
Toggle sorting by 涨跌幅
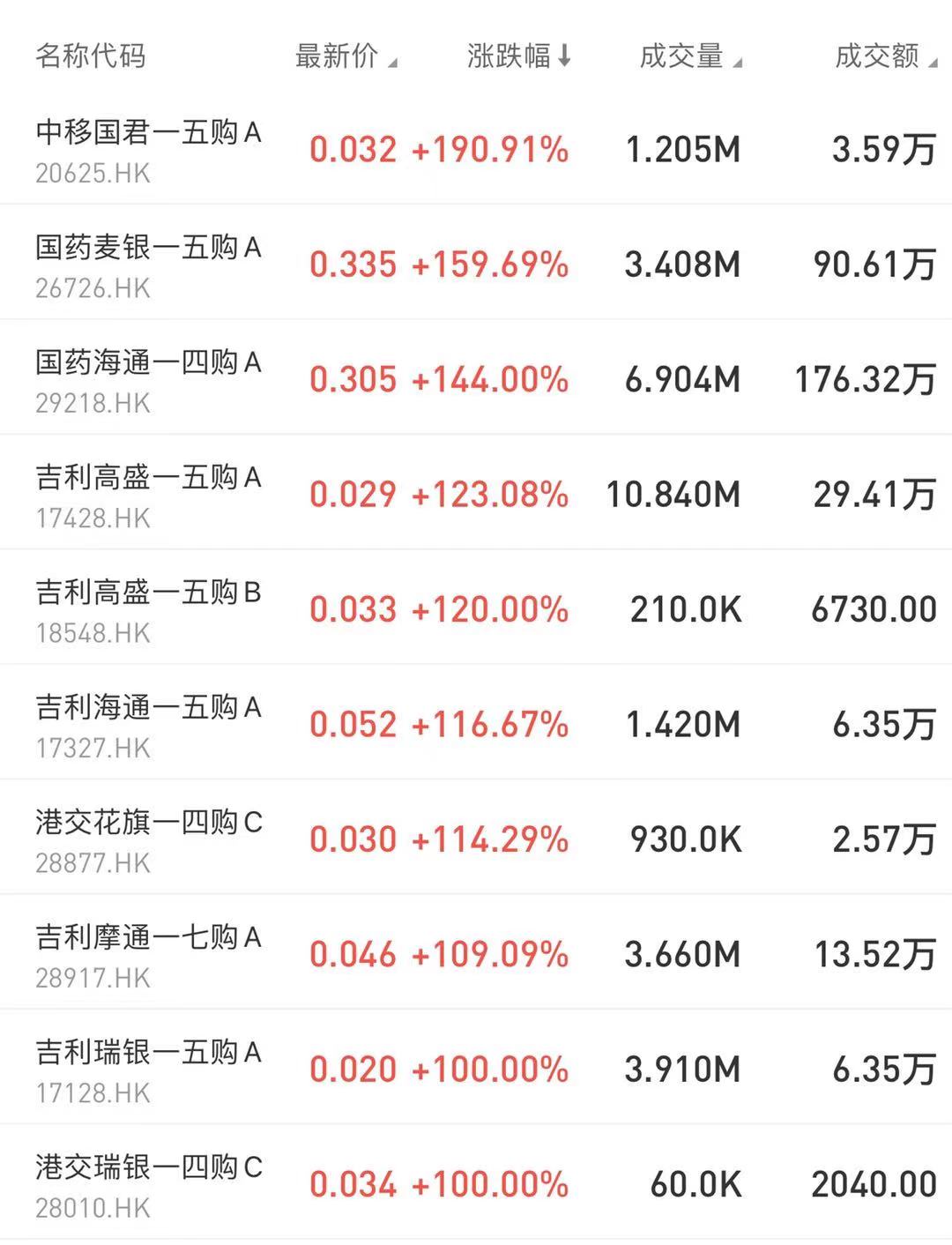(x=518, y=56)
